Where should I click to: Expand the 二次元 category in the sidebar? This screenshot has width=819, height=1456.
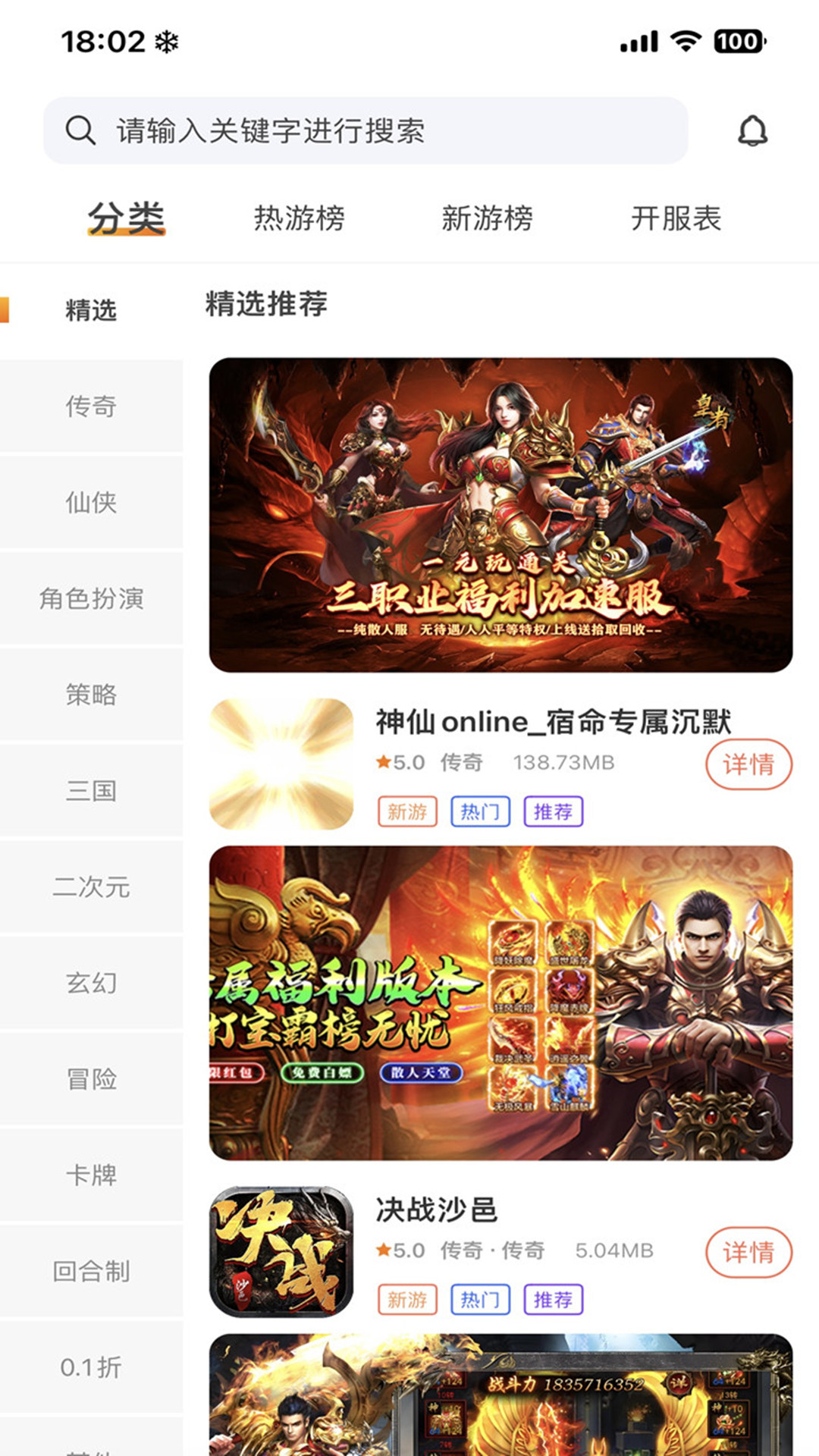[x=90, y=887]
